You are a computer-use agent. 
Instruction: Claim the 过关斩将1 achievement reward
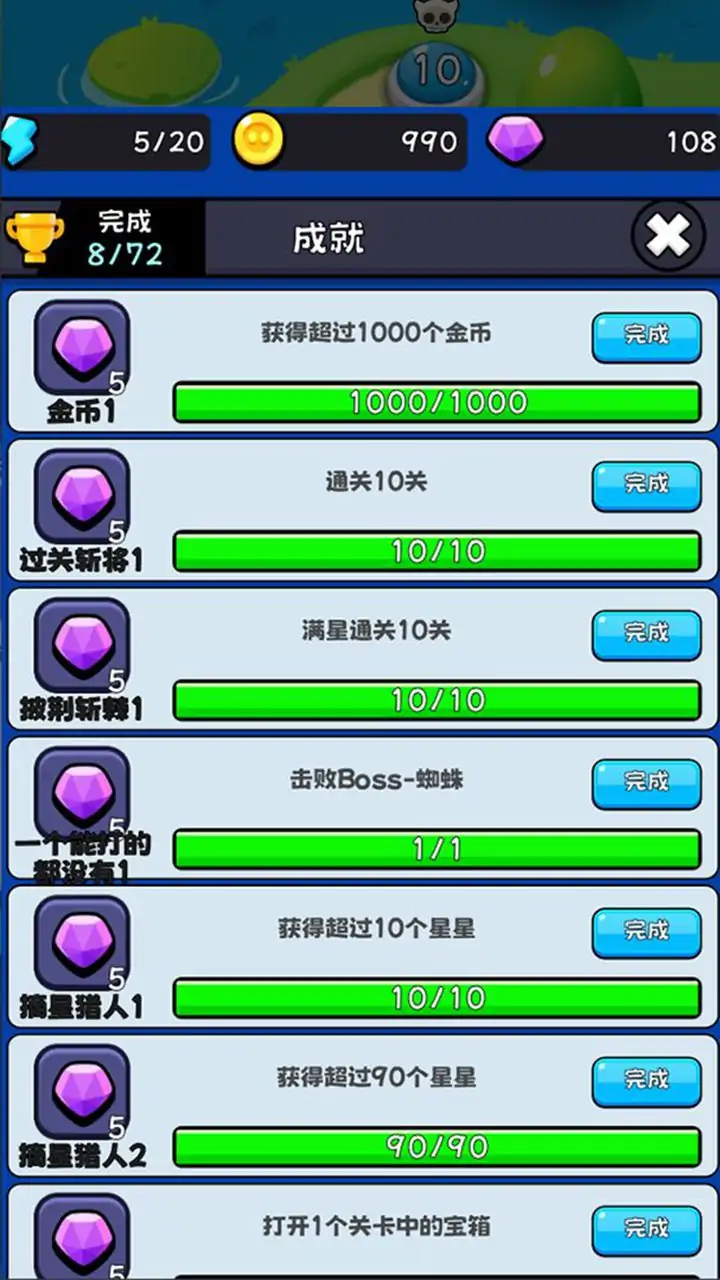pyautogui.click(x=646, y=486)
